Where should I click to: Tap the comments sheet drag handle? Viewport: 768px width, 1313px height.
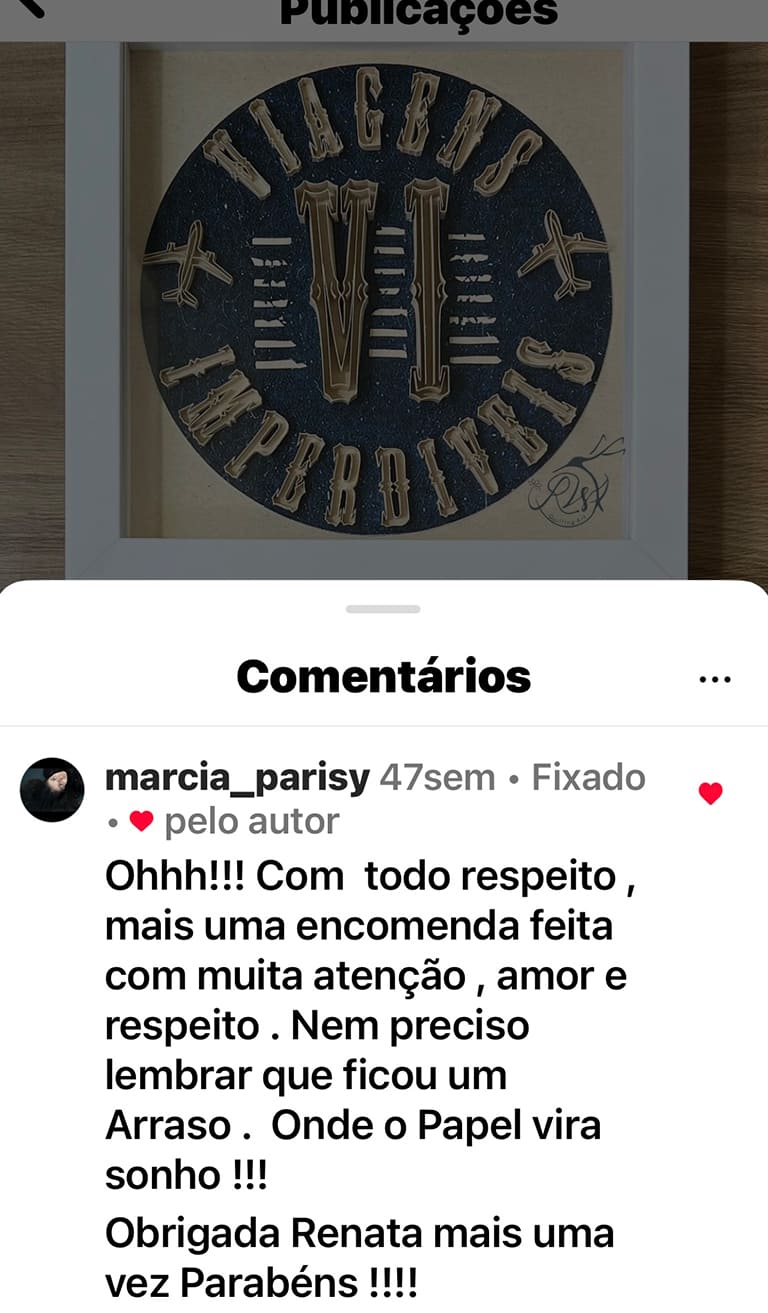[384, 609]
